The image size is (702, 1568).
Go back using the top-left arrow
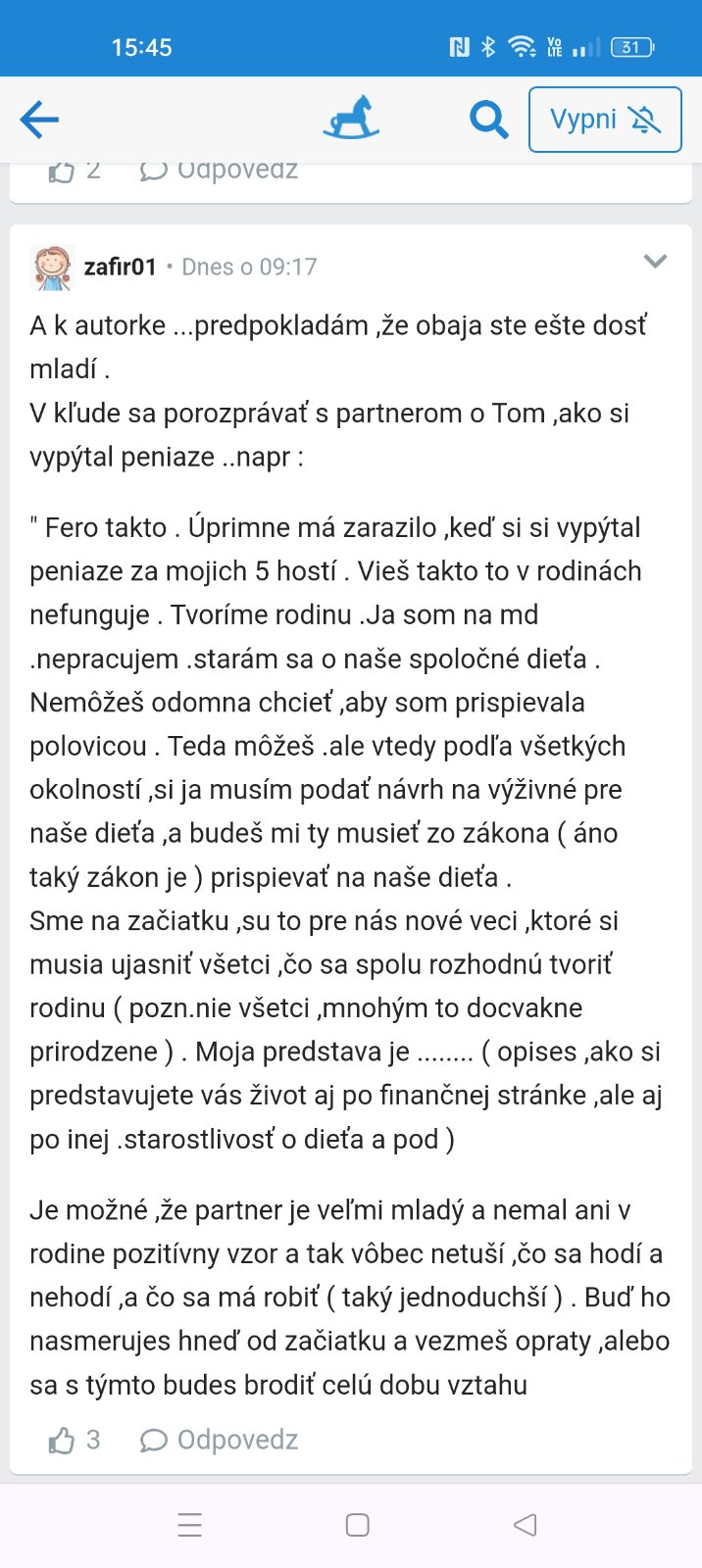click(x=39, y=120)
